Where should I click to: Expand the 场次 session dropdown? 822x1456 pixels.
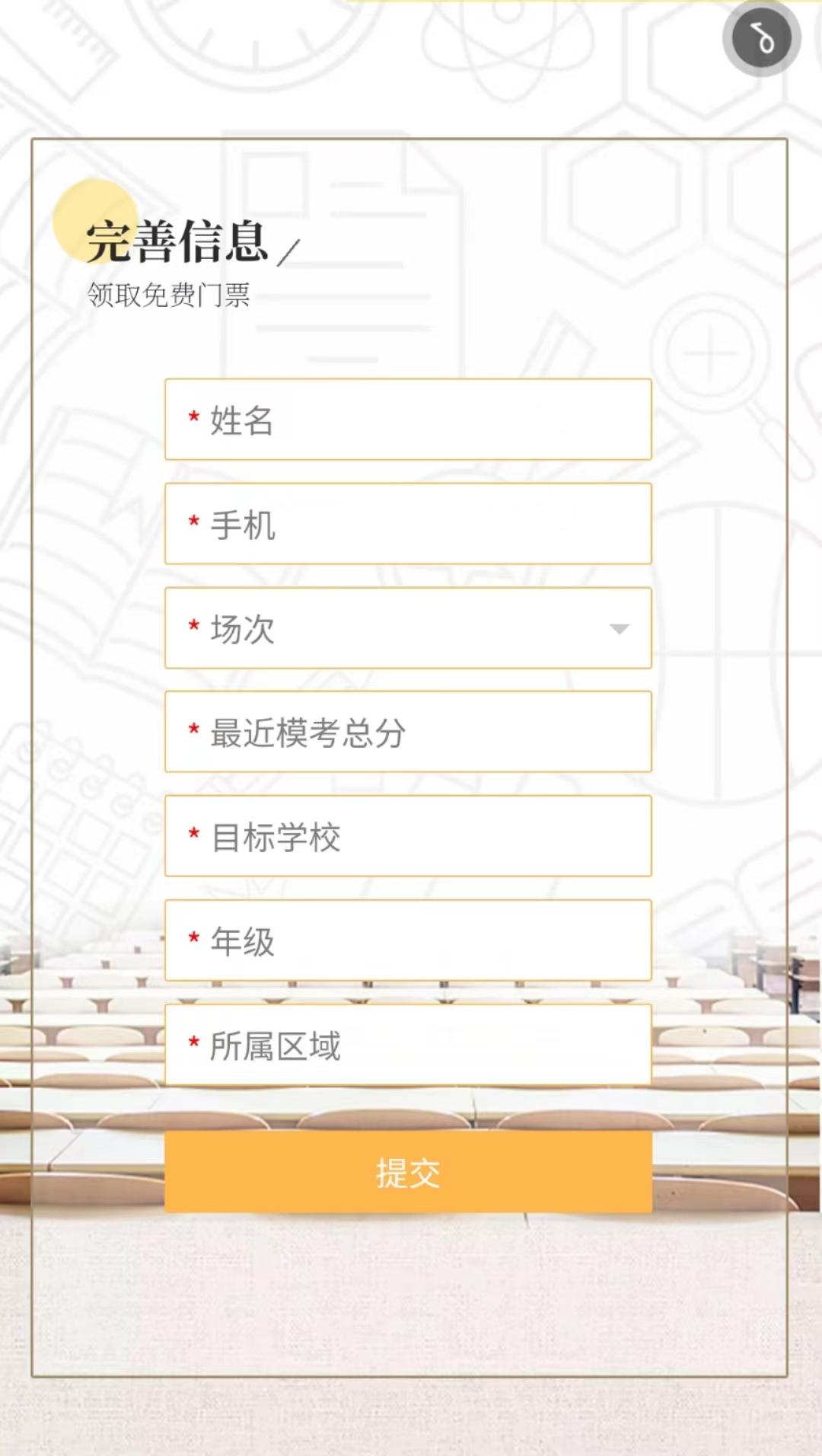[x=408, y=628]
